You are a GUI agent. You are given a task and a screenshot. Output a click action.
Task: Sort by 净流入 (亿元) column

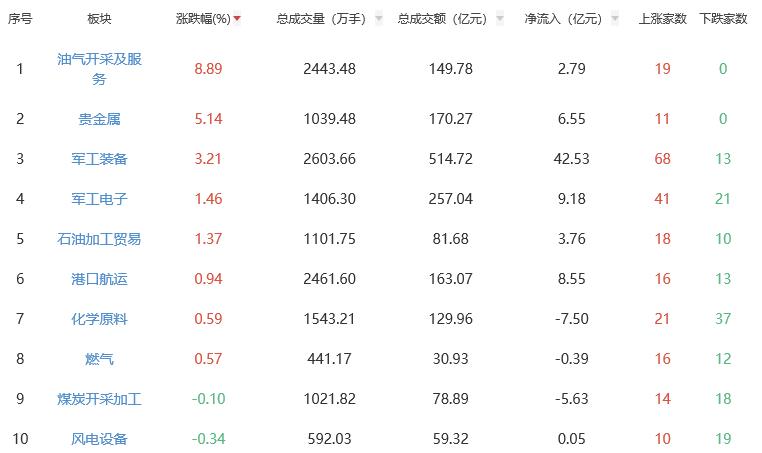coord(563,19)
